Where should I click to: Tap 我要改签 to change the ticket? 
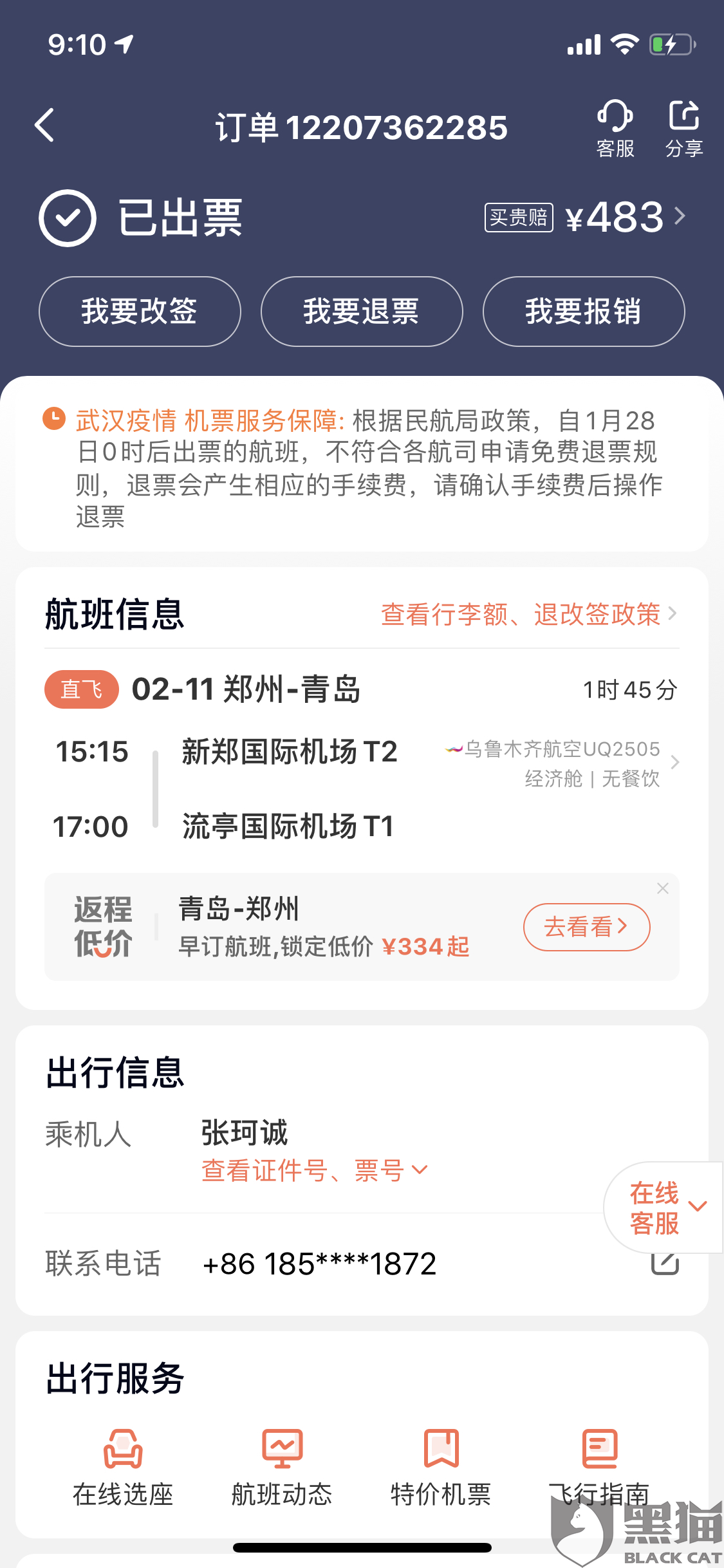coord(140,312)
